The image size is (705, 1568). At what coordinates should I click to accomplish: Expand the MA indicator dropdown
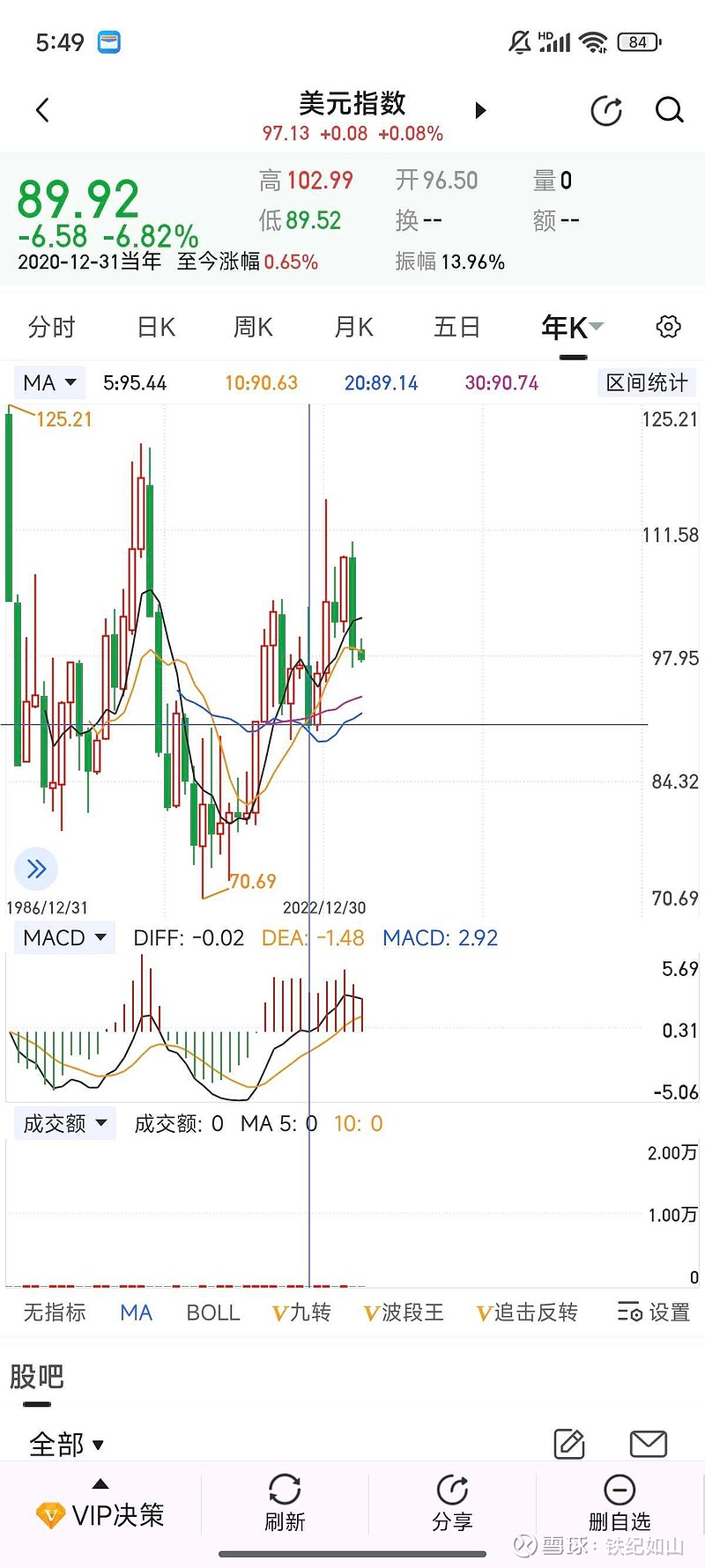point(49,383)
